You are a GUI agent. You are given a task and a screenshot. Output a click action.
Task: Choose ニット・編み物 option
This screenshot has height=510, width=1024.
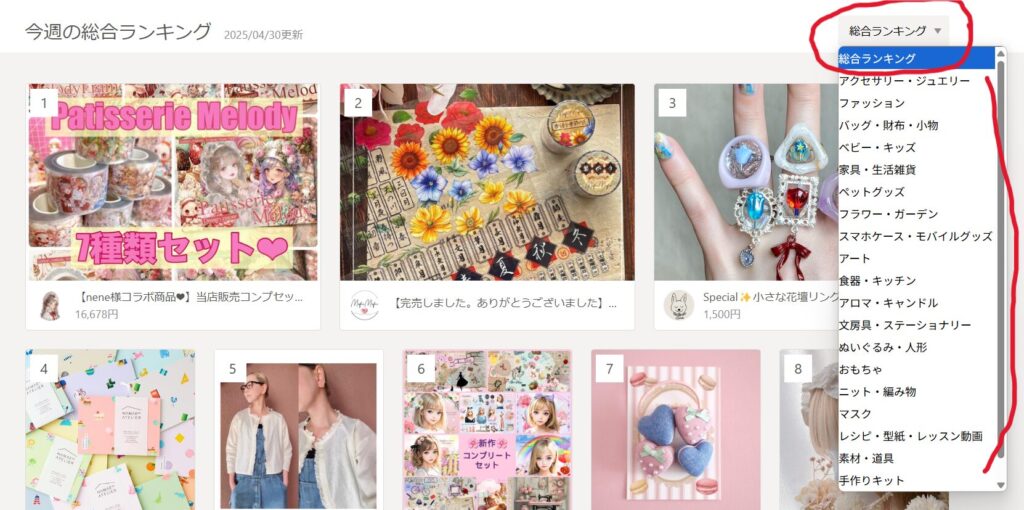(x=877, y=391)
